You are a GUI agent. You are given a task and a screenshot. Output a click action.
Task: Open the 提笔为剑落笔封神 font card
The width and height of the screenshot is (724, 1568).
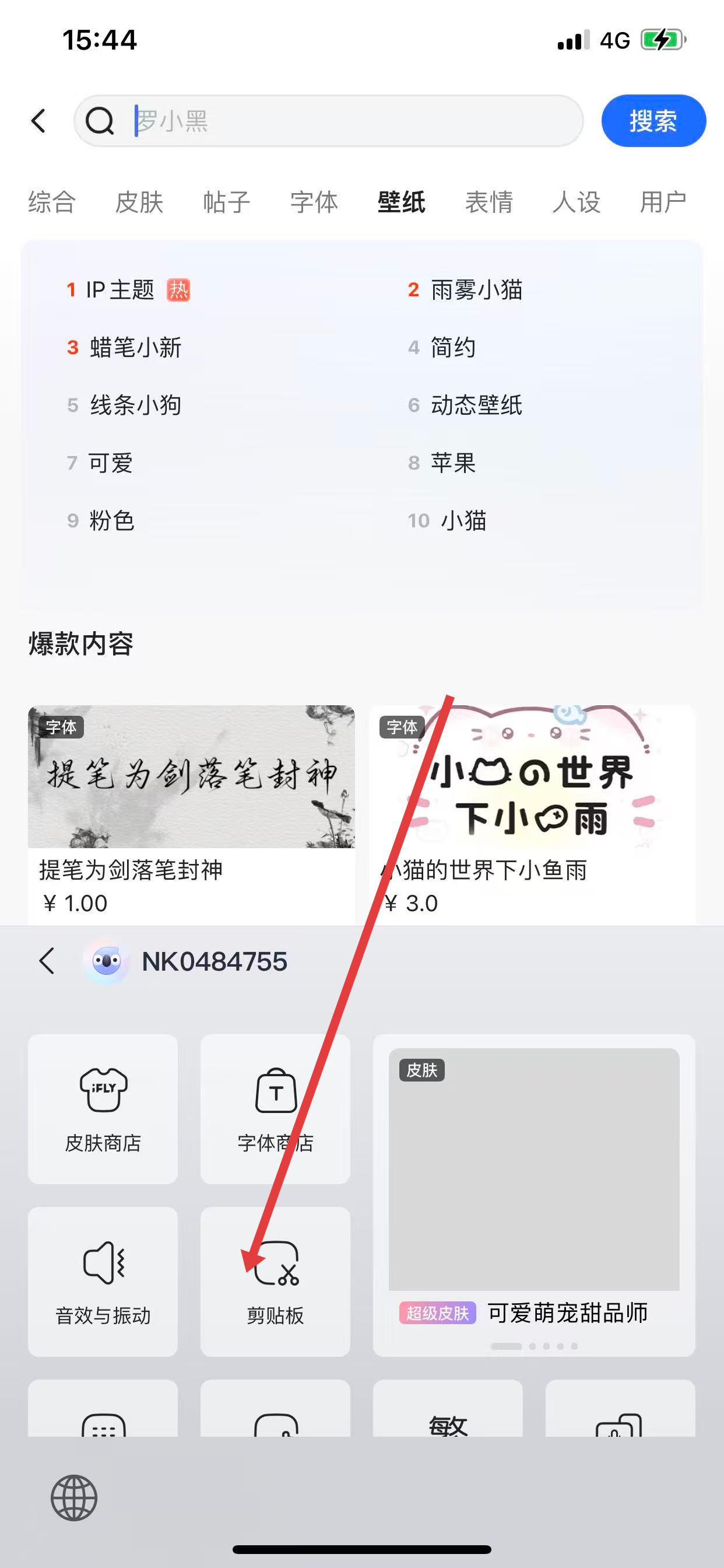pos(191,810)
